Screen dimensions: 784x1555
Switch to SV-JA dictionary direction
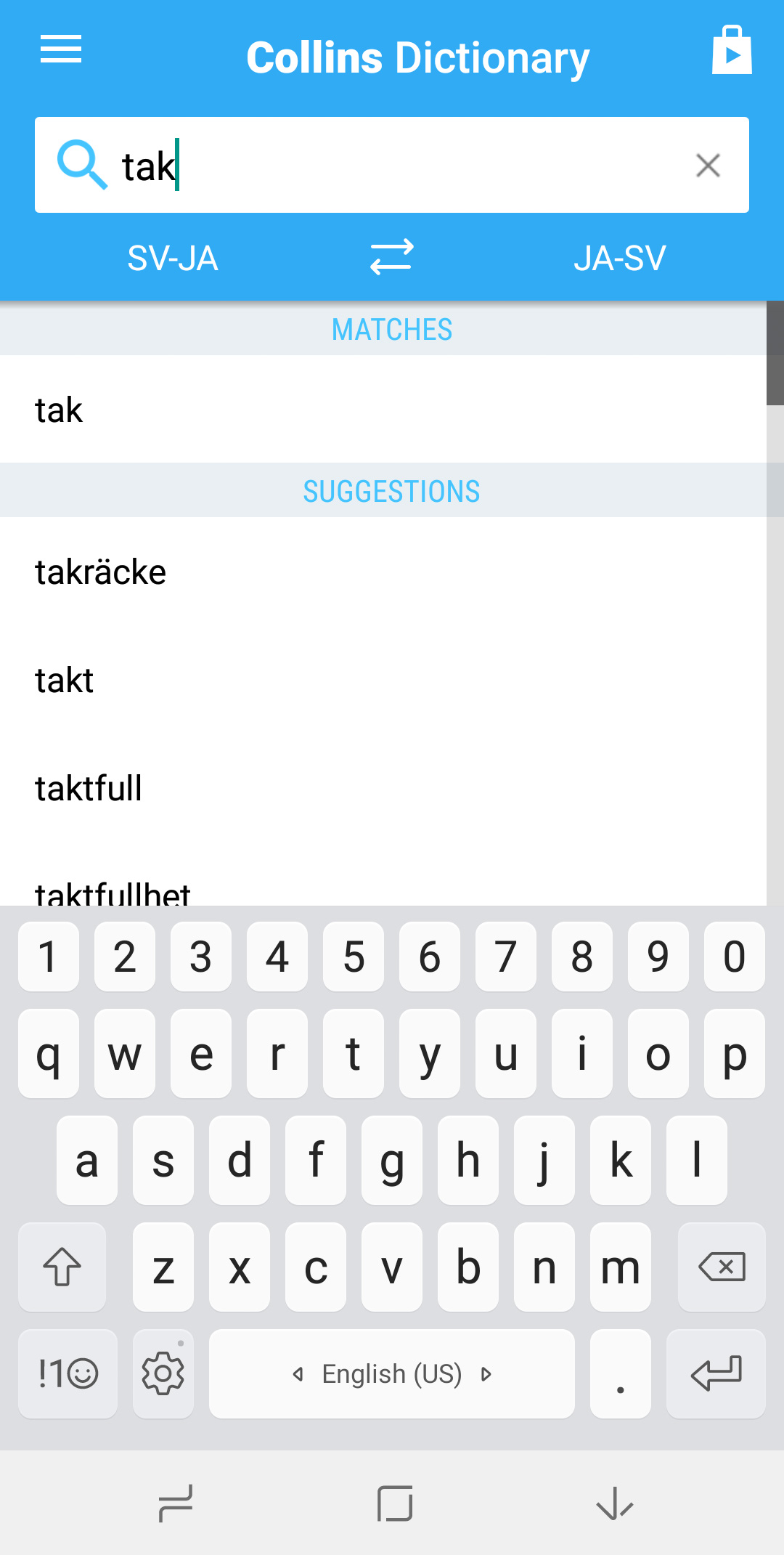point(173,258)
